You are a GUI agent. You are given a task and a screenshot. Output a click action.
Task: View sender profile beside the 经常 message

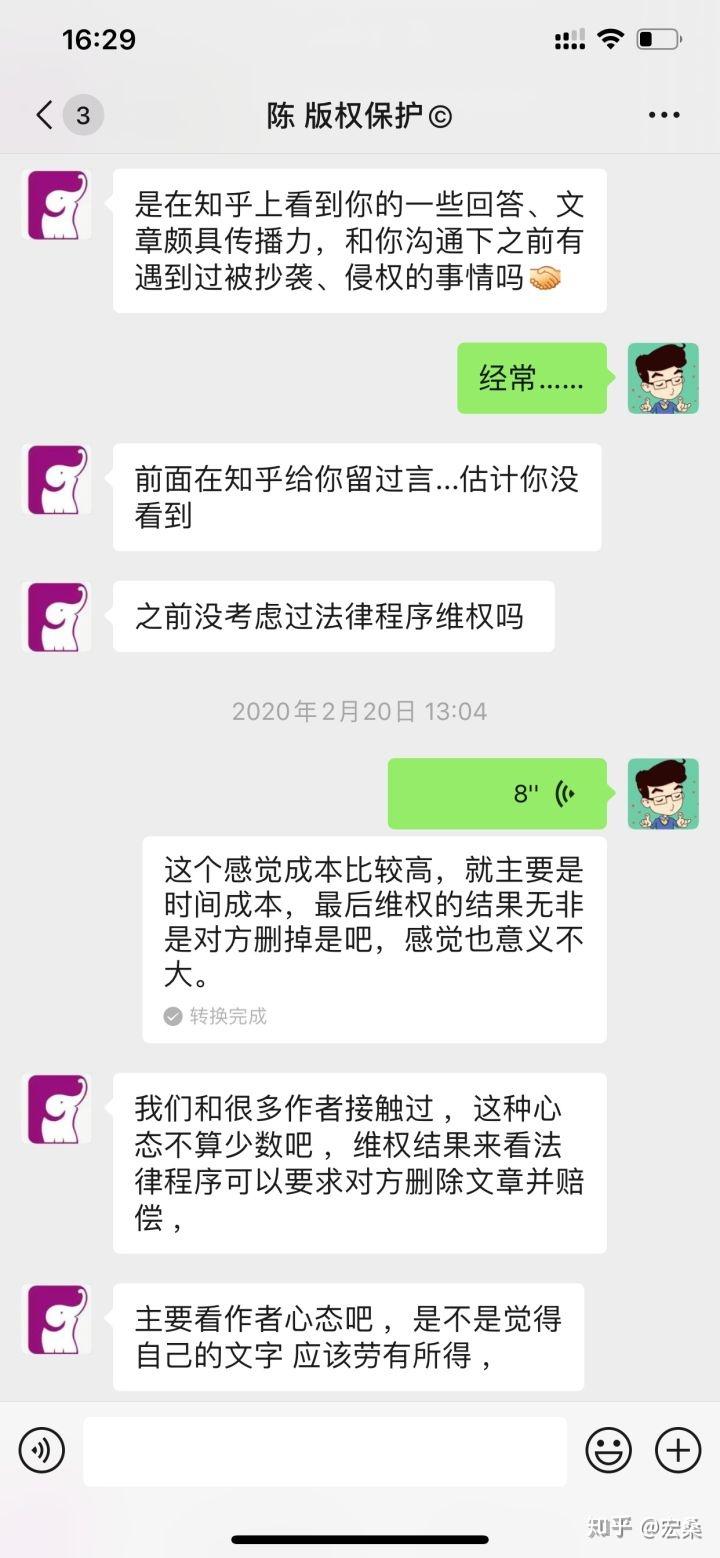point(663,378)
